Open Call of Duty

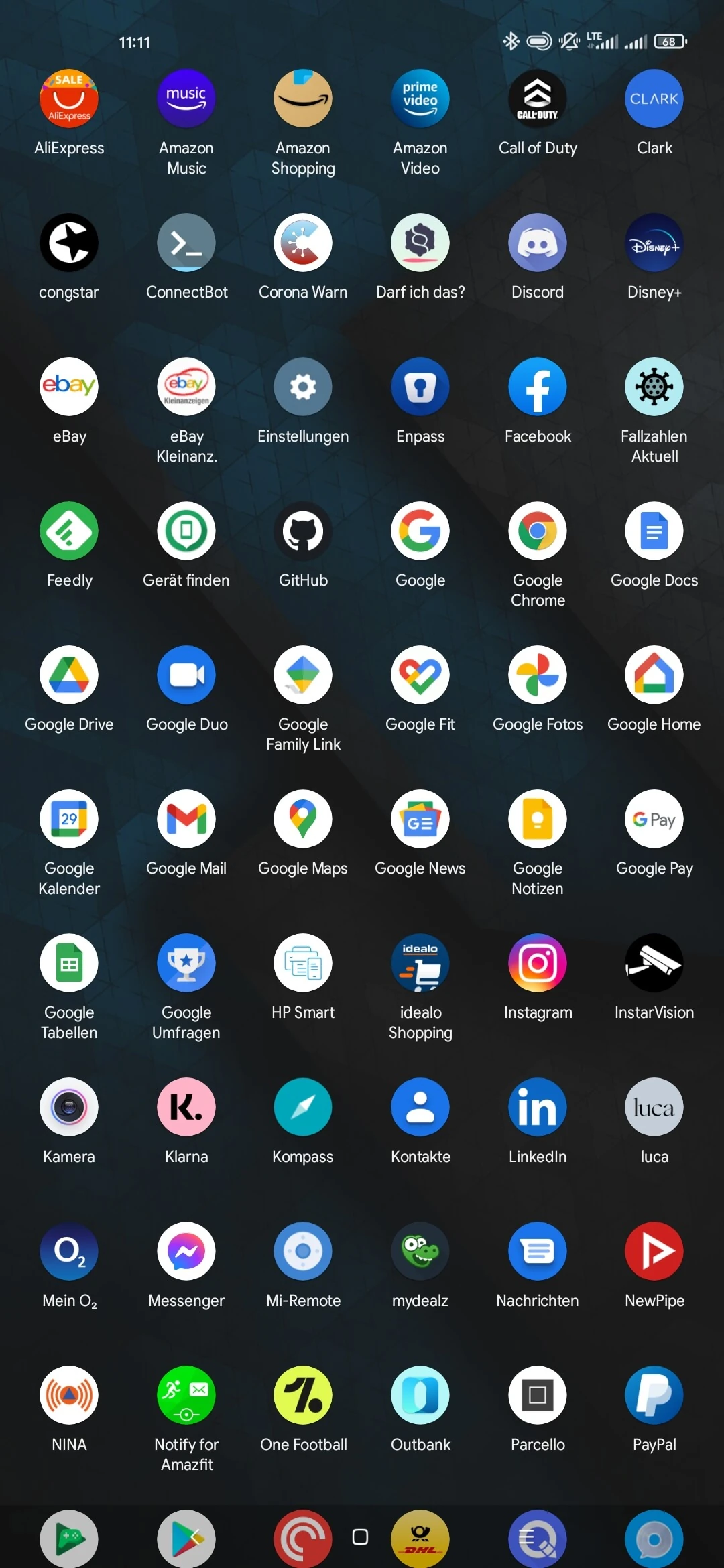click(538, 99)
